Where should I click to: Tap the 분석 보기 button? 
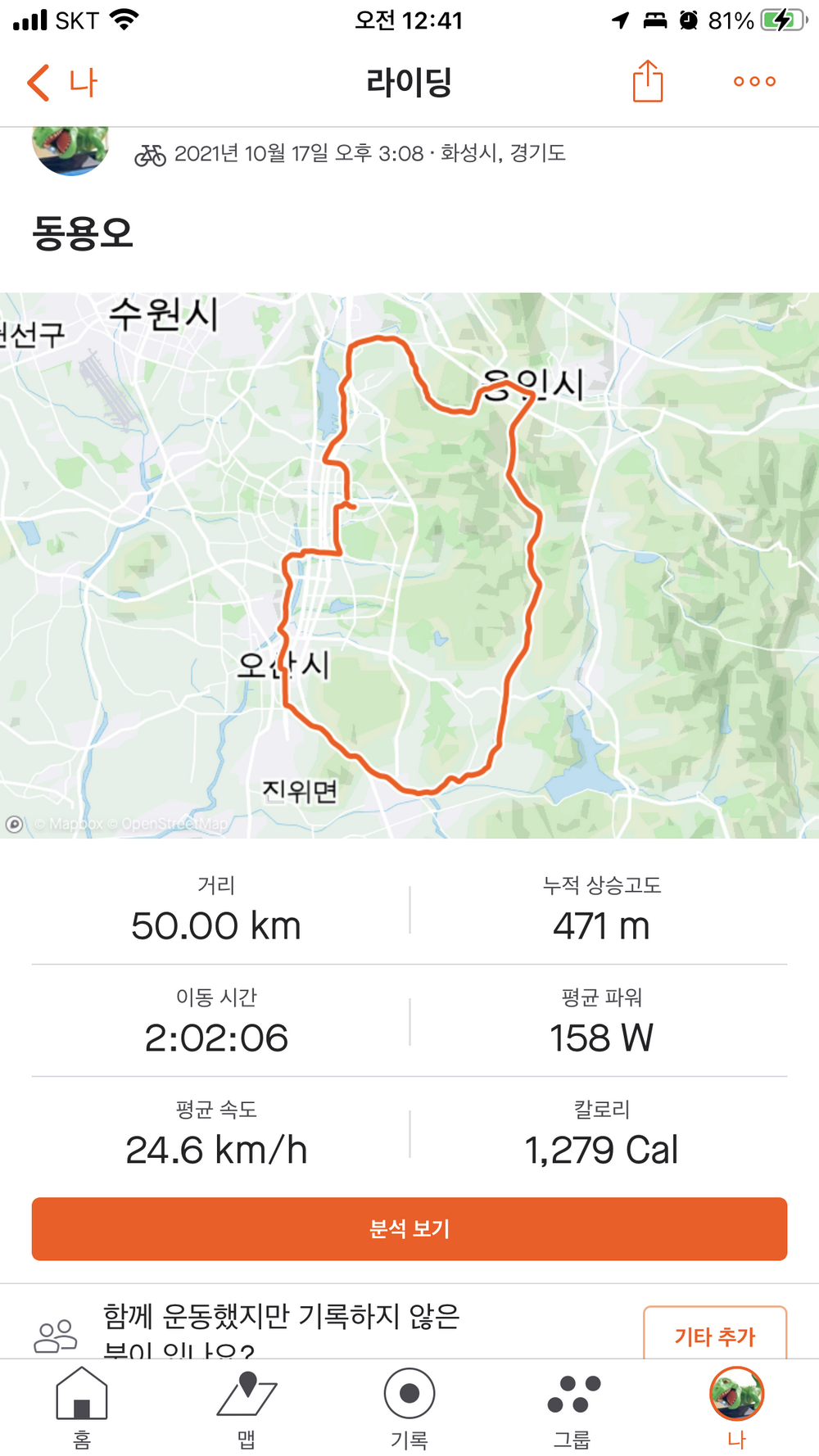[x=409, y=1228]
